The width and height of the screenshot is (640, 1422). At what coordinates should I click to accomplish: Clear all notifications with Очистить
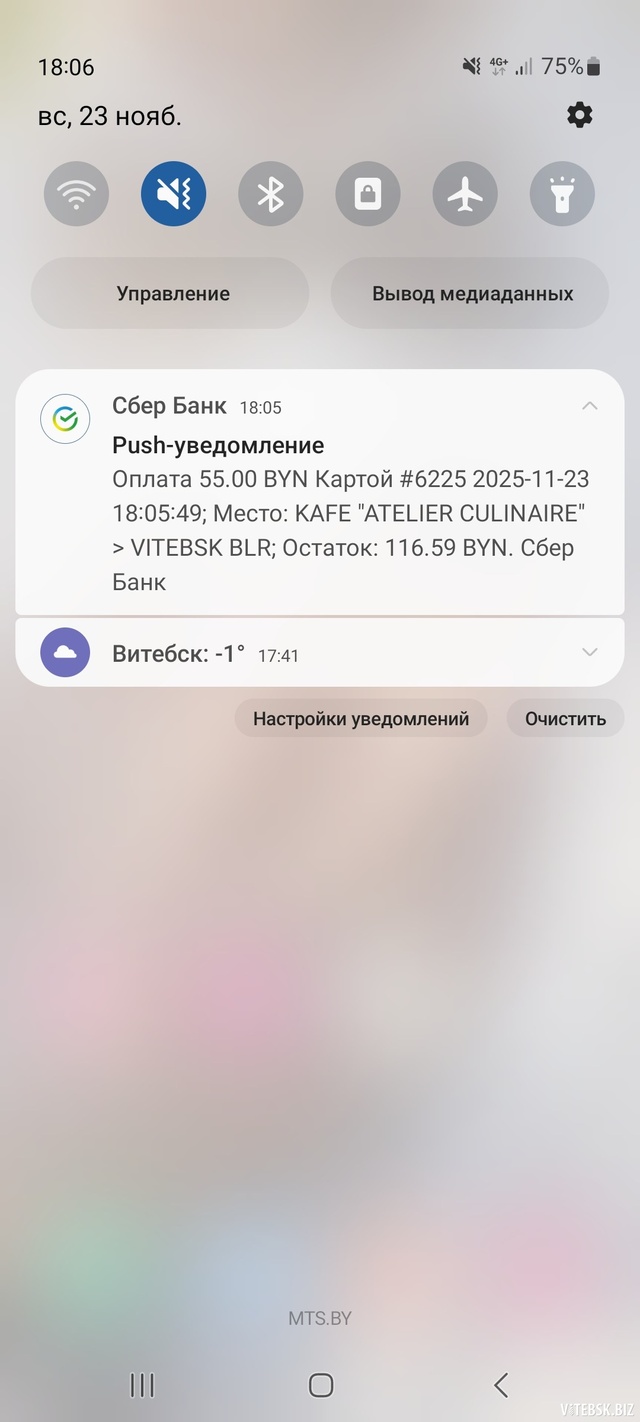point(565,718)
